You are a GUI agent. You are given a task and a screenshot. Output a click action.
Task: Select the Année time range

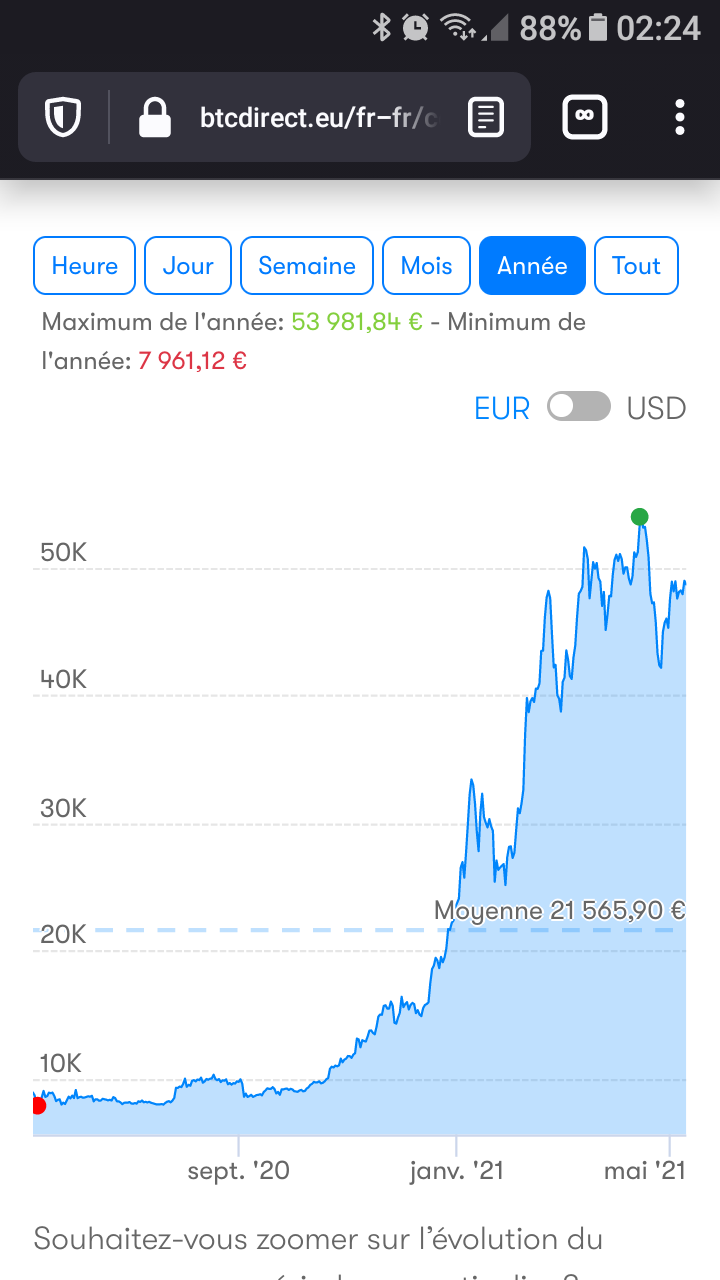[x=532, y=266]
